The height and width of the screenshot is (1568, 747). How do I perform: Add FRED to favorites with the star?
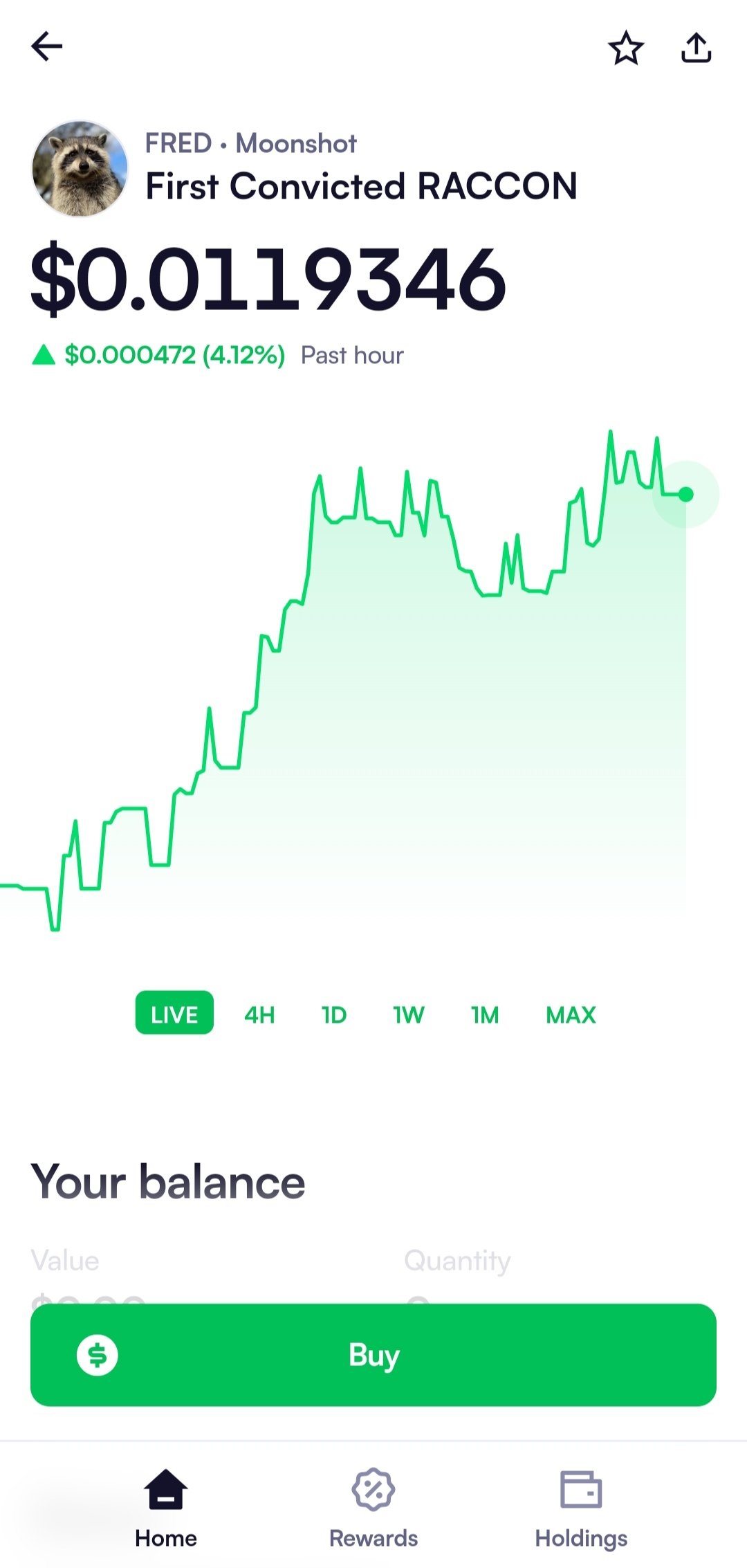click(626, 48)
